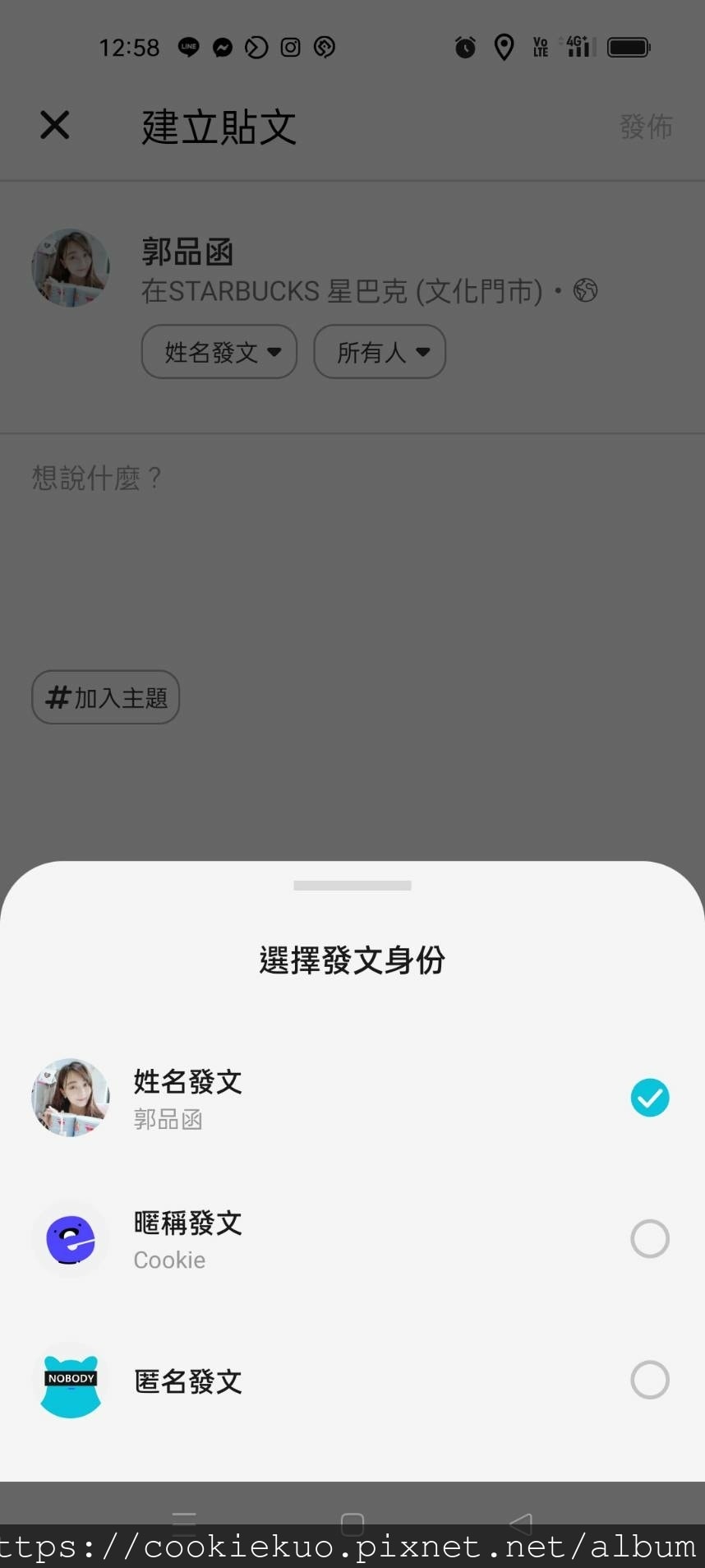Tap the 發佈 publish button
The height and width of the screenshot is (1568, 705).
pyautogui.click(x=646, y=127)
